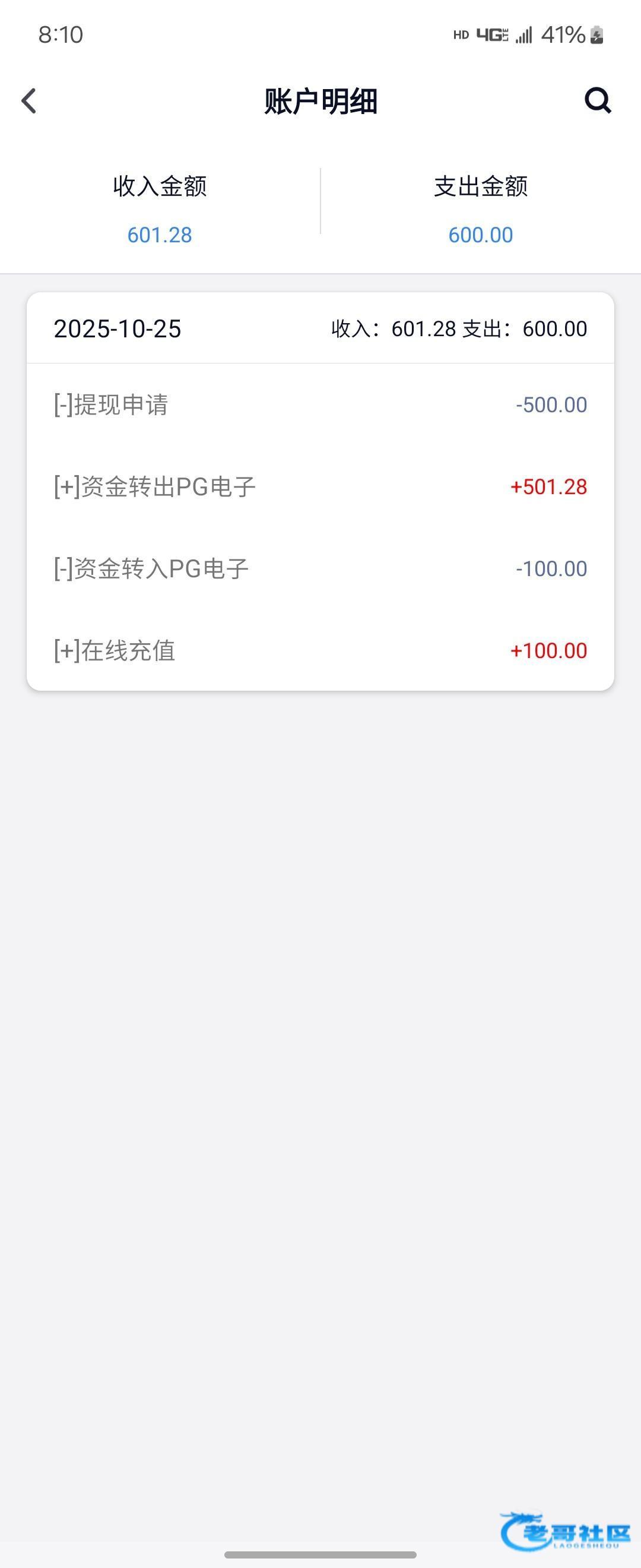
Task: Open the search magnifier icon
Action: click(x=597, y=100)
